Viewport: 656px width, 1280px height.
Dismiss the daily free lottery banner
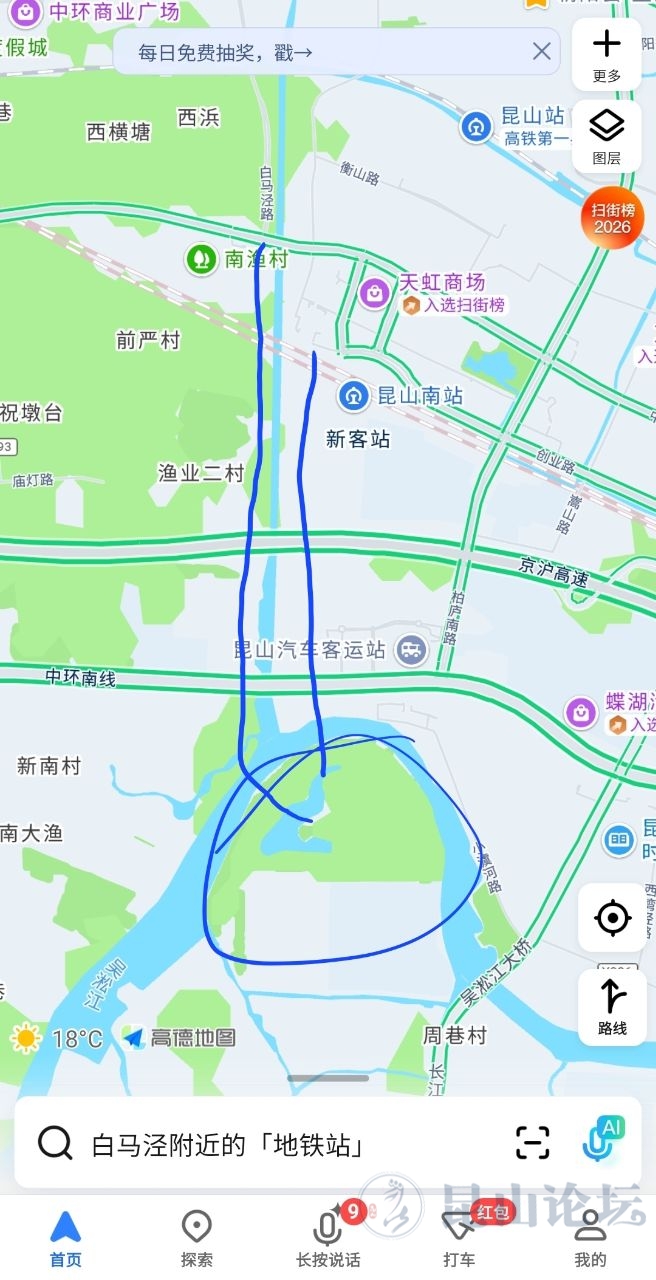[x=541, y=52]
